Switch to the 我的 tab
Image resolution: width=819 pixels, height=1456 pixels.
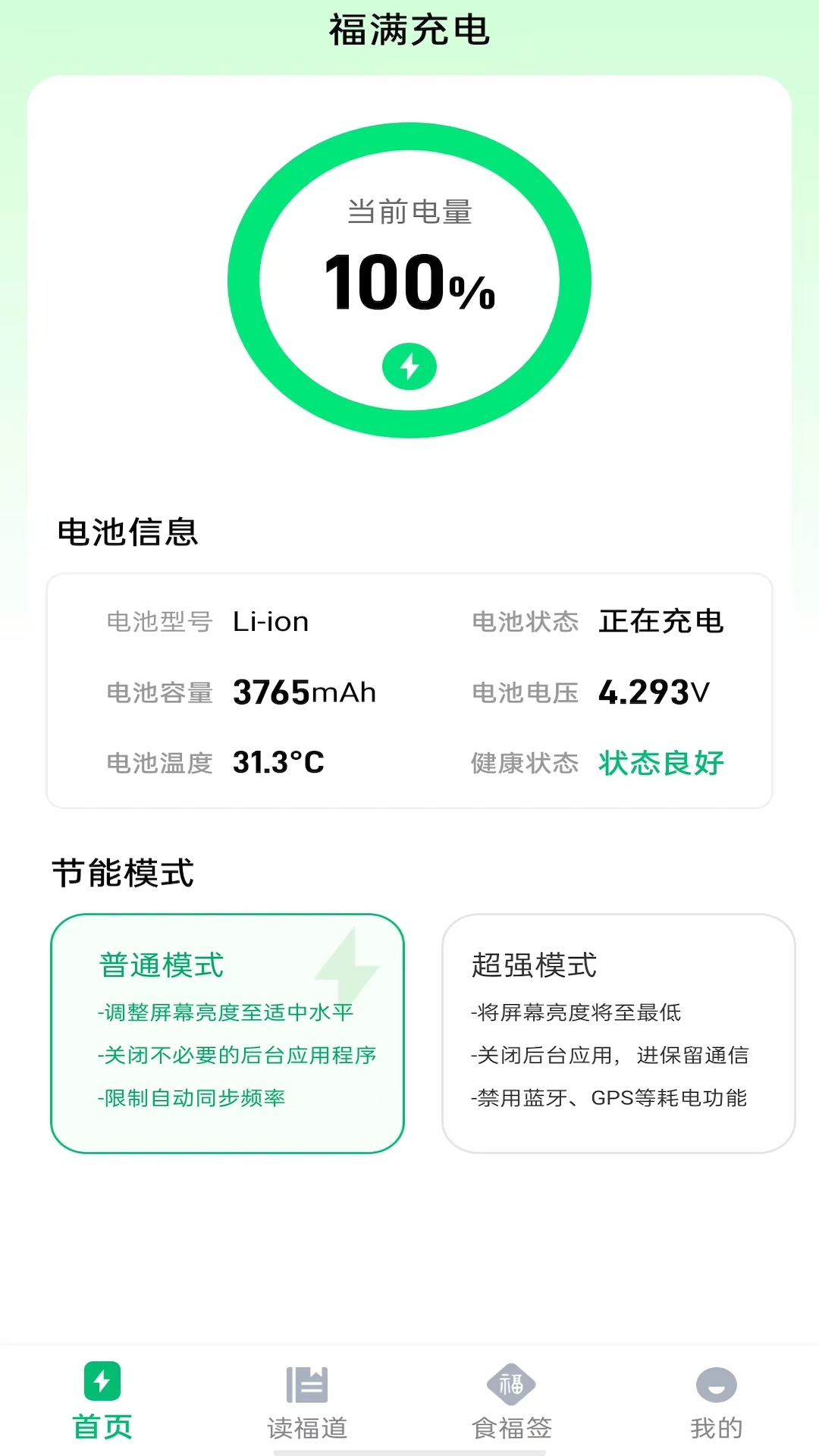715,1403
